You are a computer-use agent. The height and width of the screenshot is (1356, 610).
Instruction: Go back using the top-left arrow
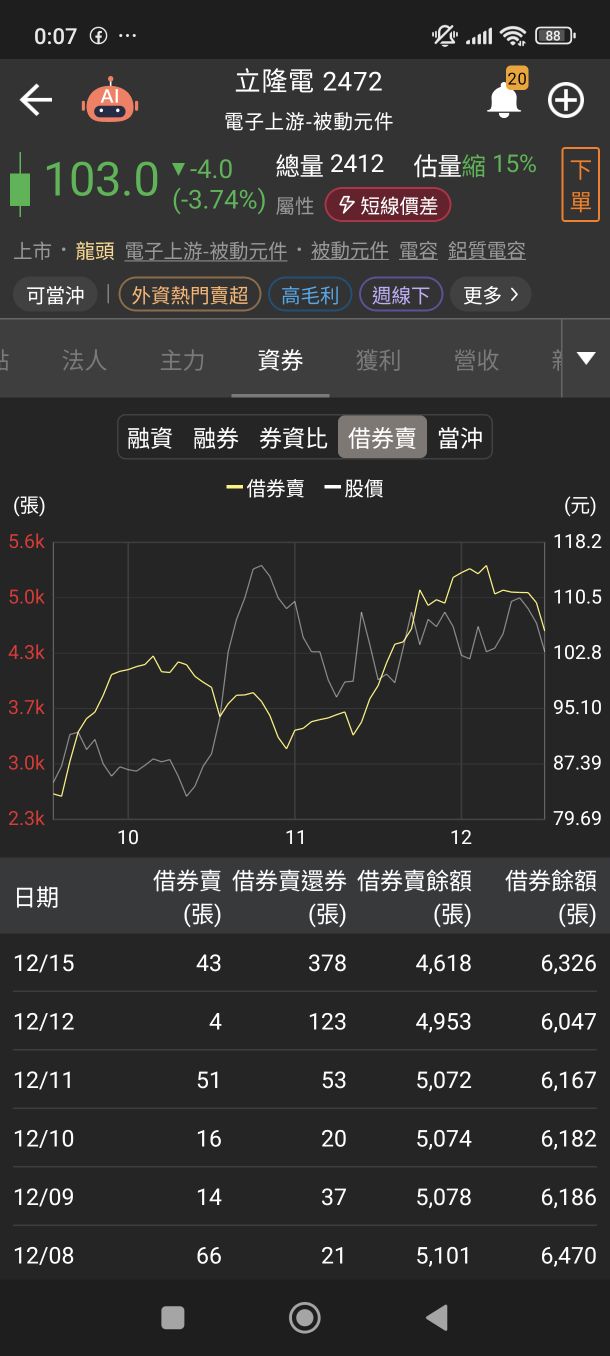coord(36,100)
